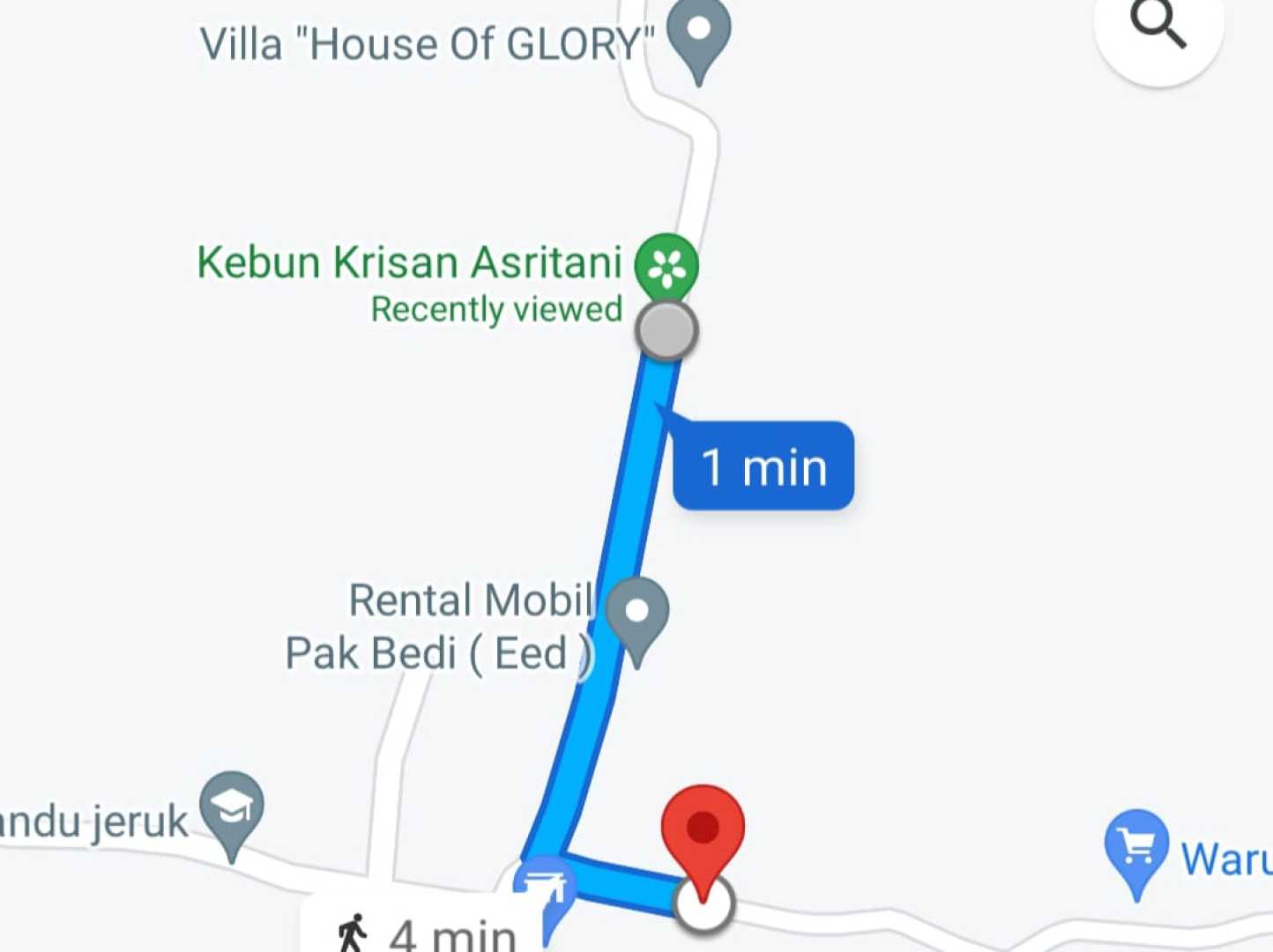Viewport: 1273px width, 952px height.
Task: Open the search magnifier button
Action: (x=1158, y=26)
